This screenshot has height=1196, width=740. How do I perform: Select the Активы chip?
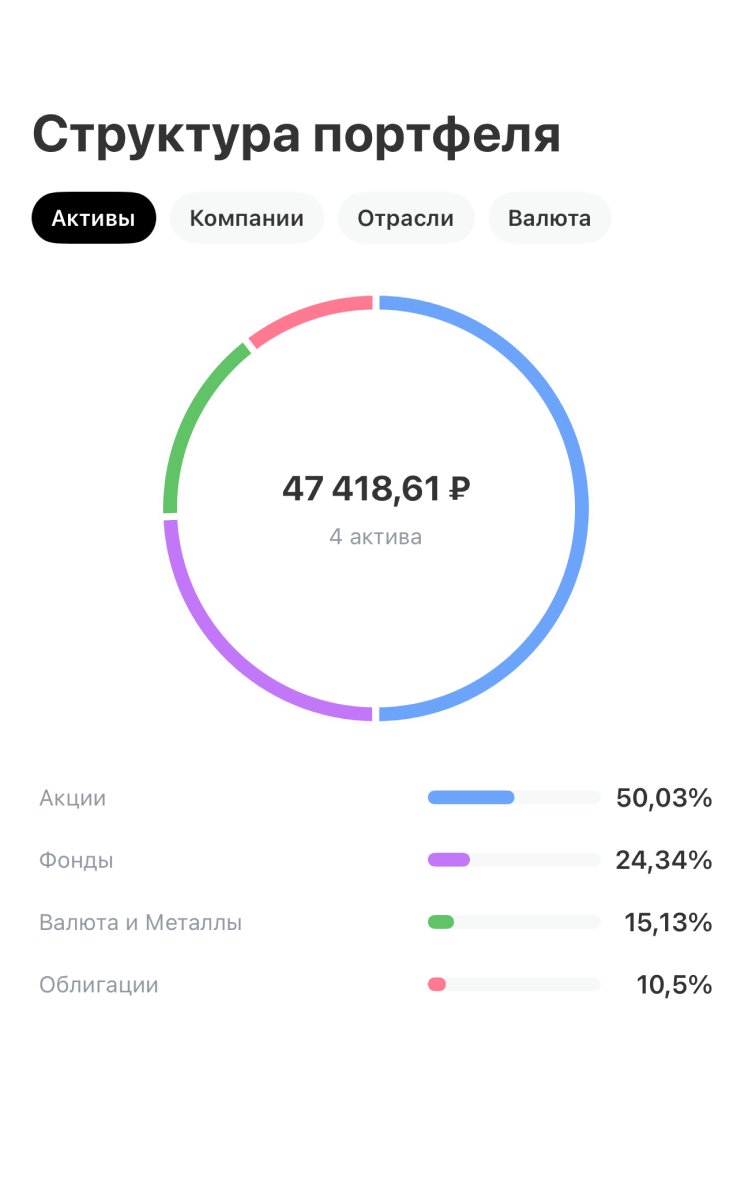tap(93, 218)
